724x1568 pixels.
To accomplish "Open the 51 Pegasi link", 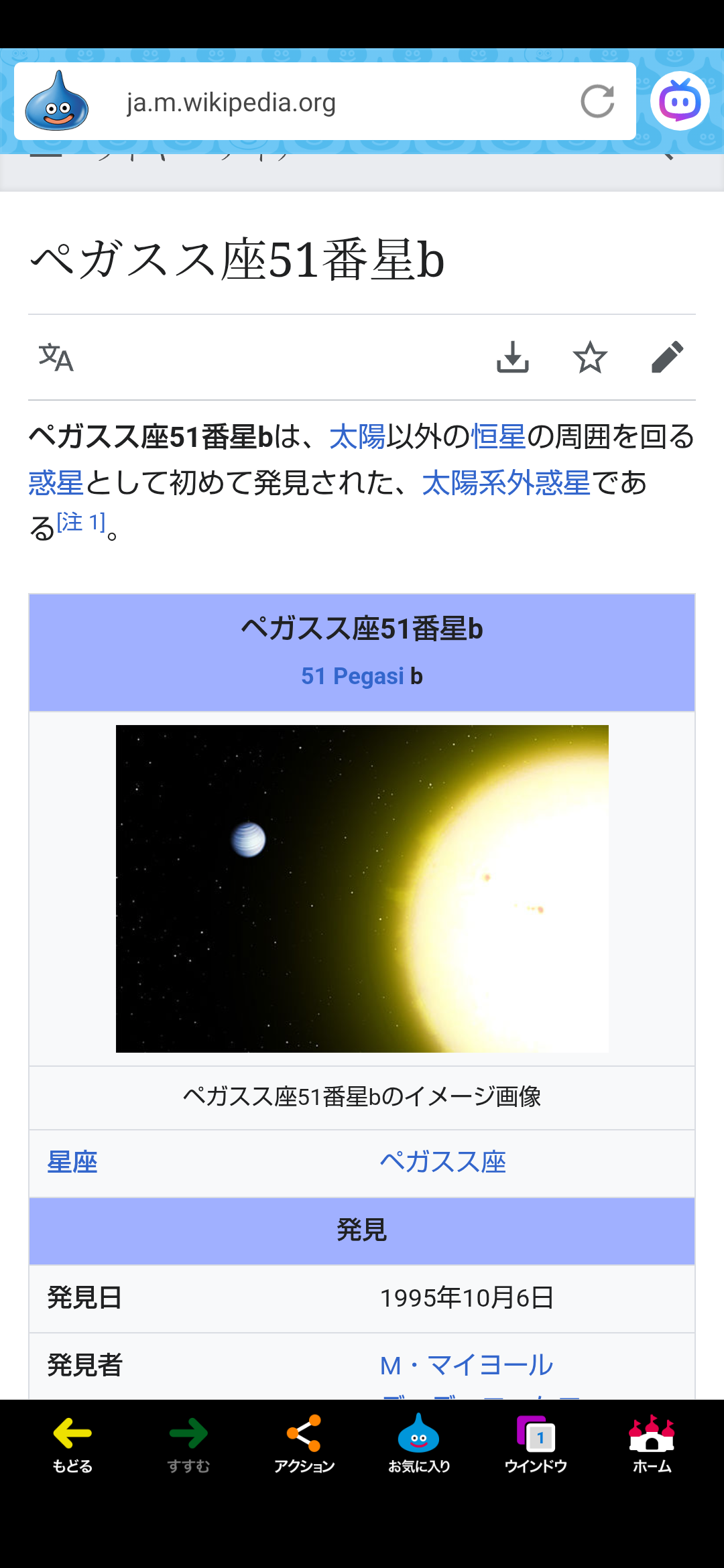I will tap(353, 676).
